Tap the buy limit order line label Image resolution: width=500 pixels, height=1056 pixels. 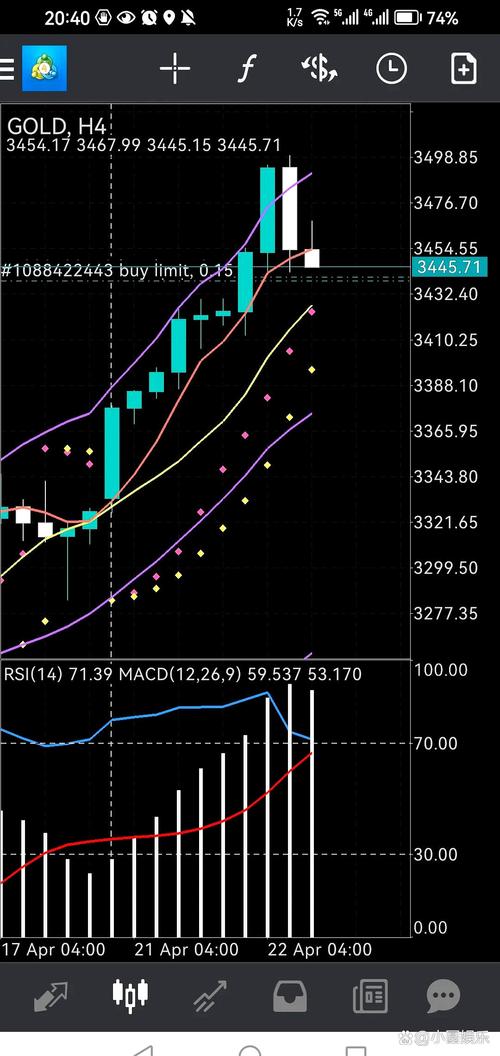(x=117, y=271)
